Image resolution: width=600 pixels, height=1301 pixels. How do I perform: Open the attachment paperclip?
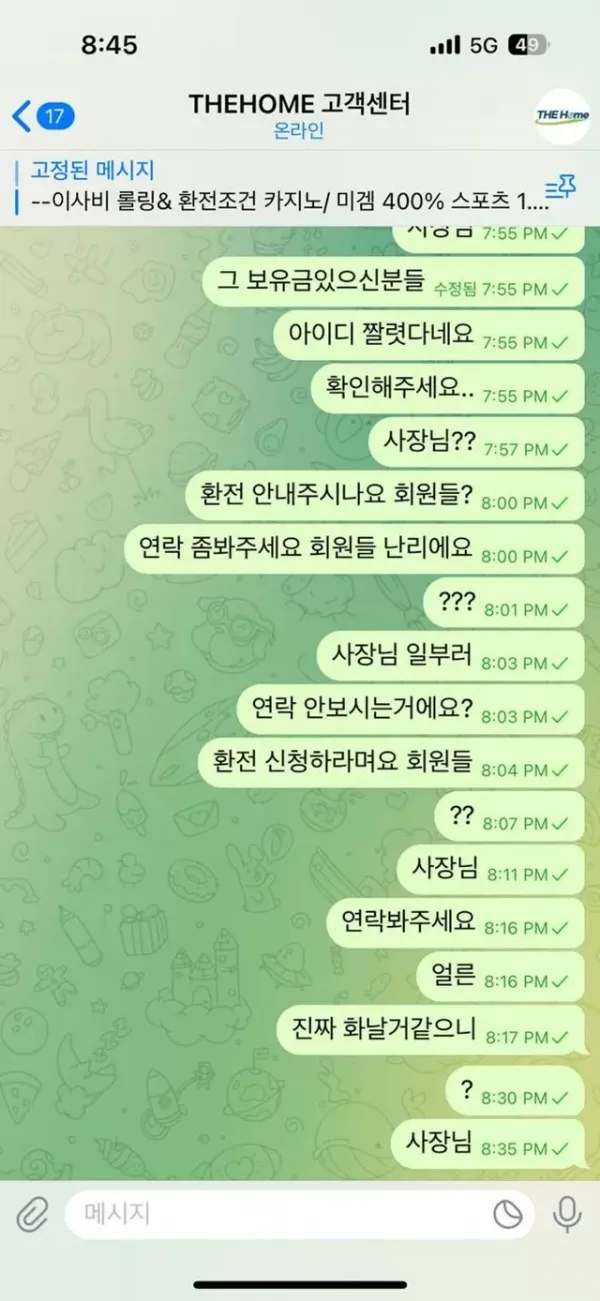pyautogui.click(x=33, y=1214)
